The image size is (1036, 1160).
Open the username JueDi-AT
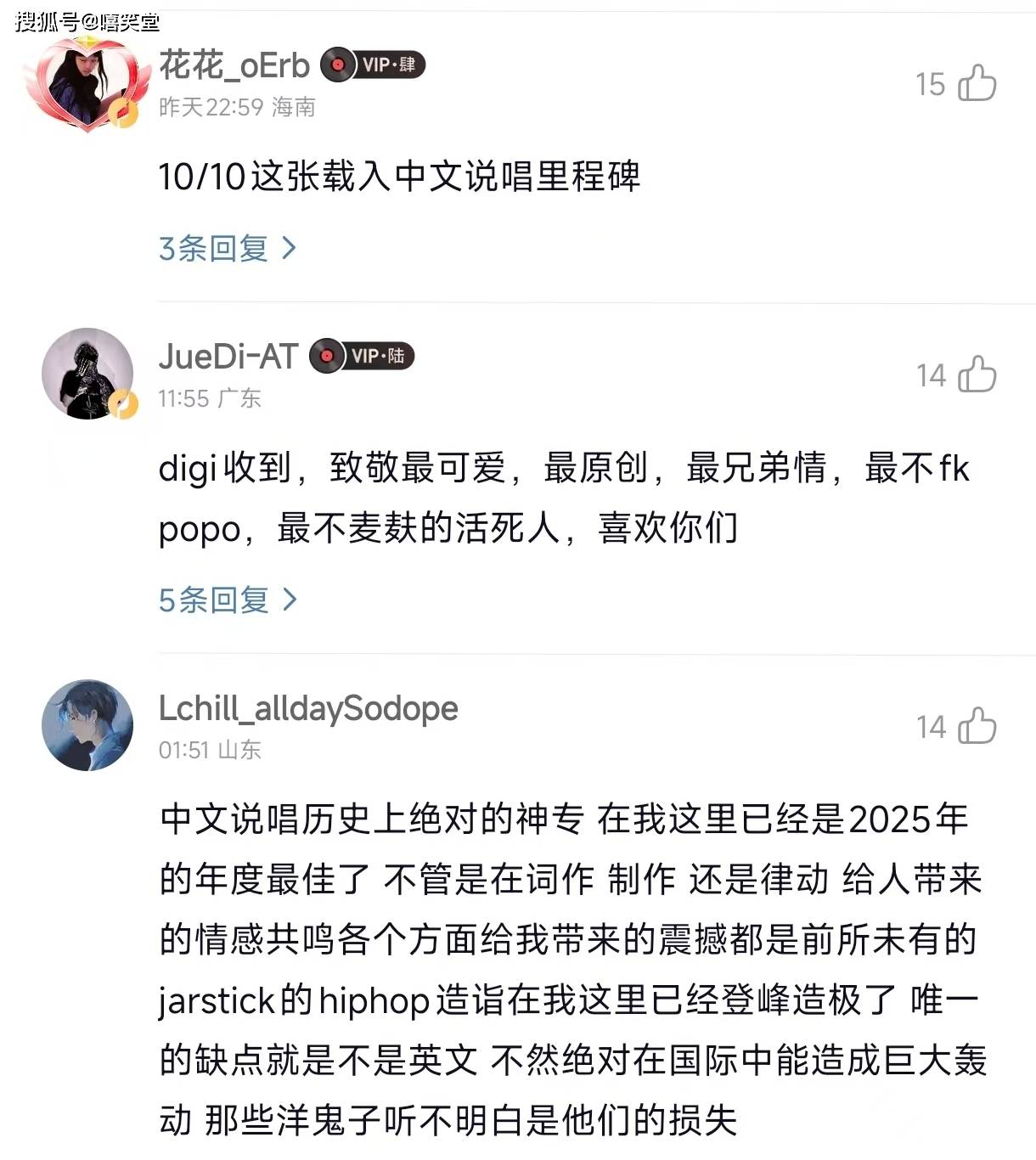[x=228, y=357]
